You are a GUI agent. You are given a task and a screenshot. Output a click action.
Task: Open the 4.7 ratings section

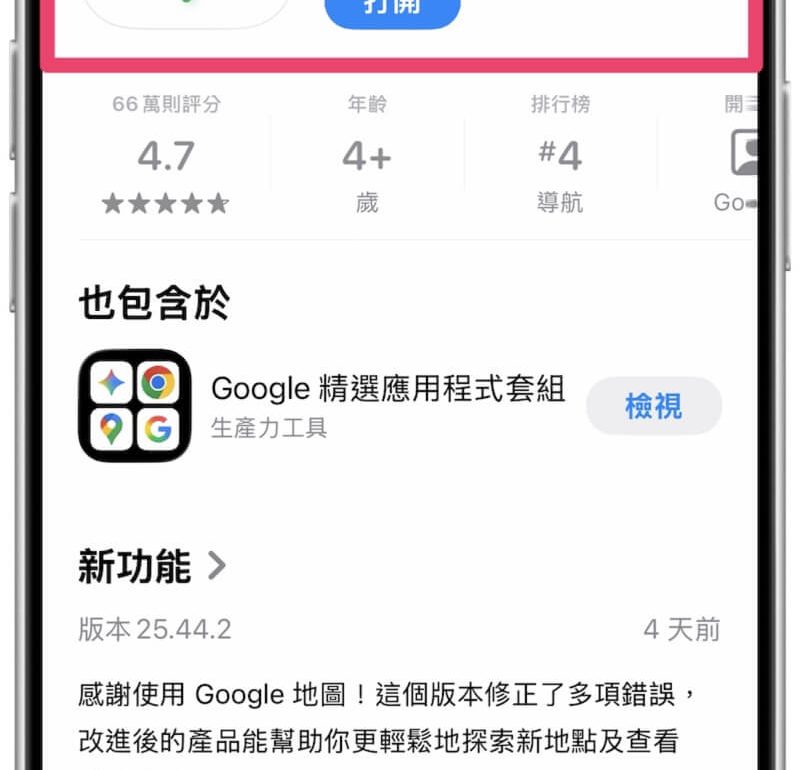pos(166,158)
